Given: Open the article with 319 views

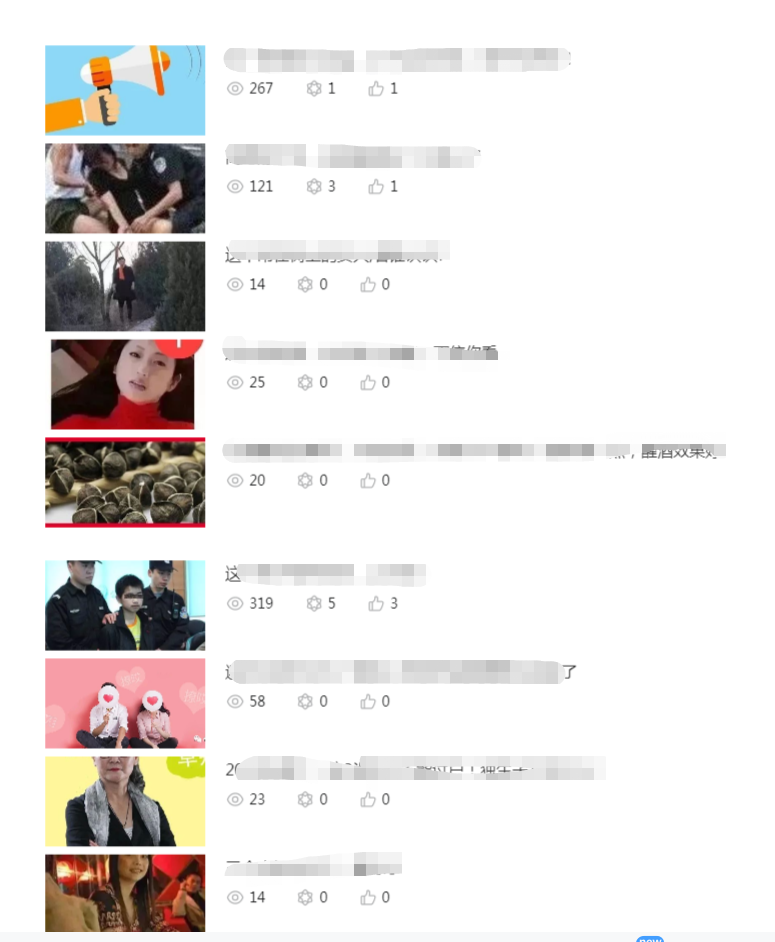Looking at the screenshot, I should (125, 605).
